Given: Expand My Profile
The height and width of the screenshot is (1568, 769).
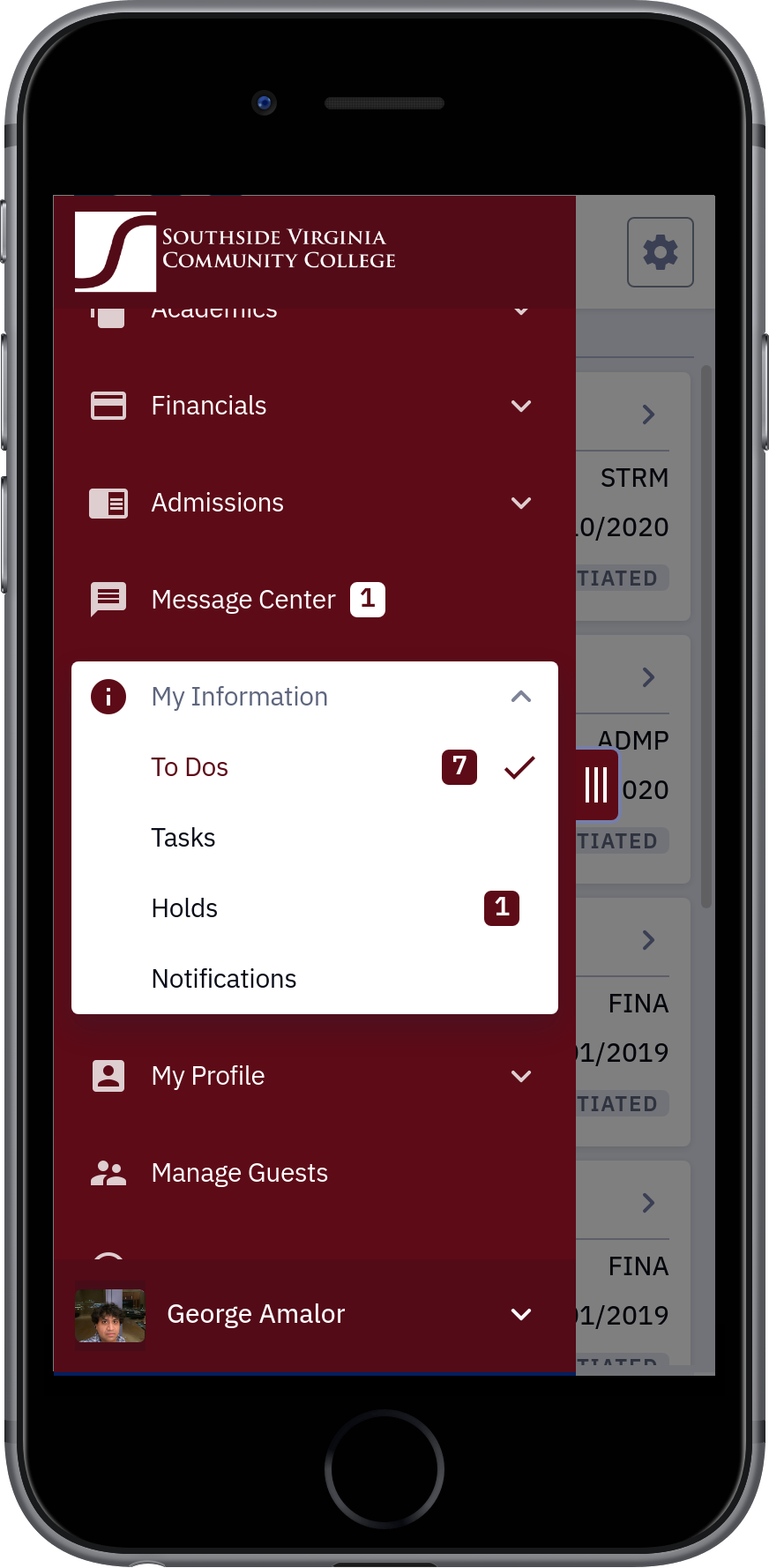Looking at the screenshot, I should [x=314, y=1076].
